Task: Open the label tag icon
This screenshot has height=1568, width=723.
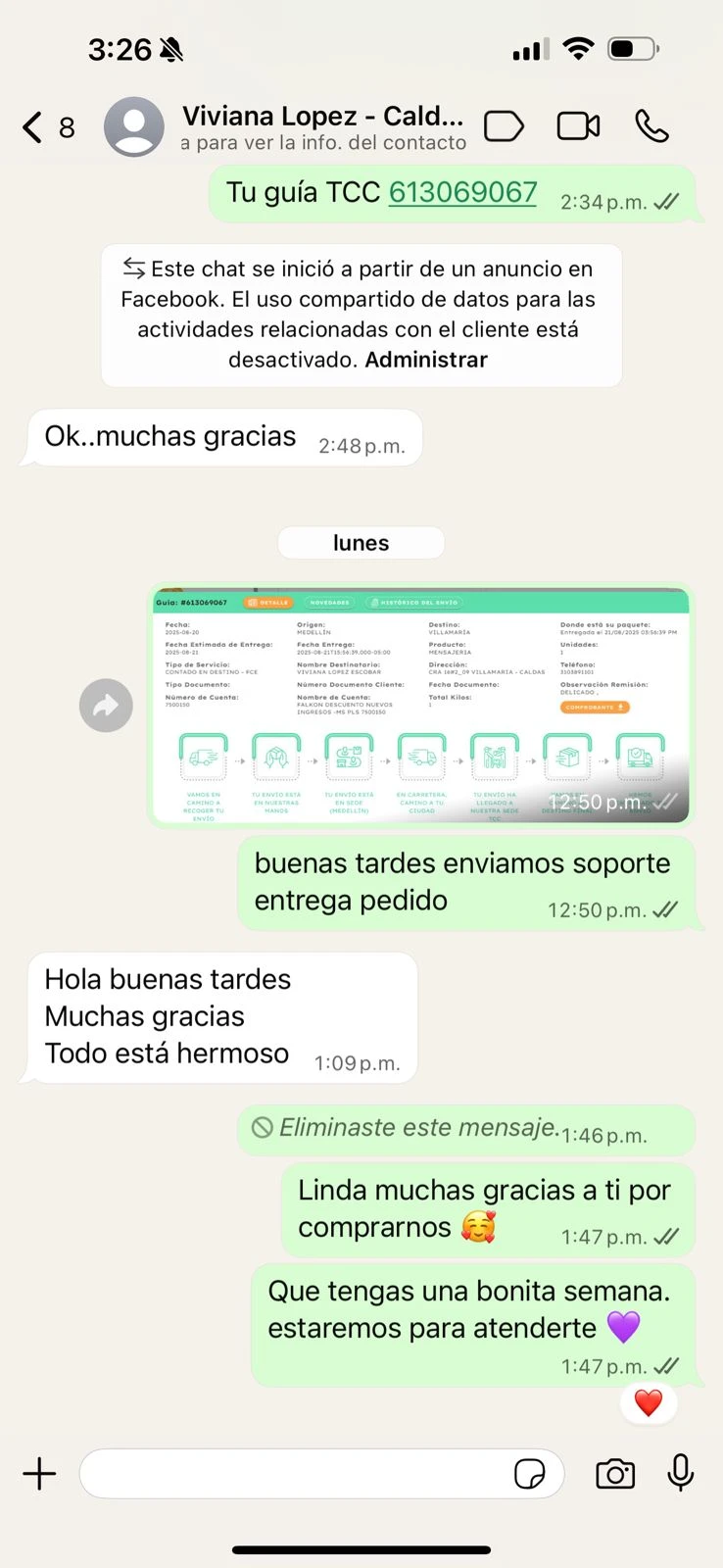Action: (504, 126)
